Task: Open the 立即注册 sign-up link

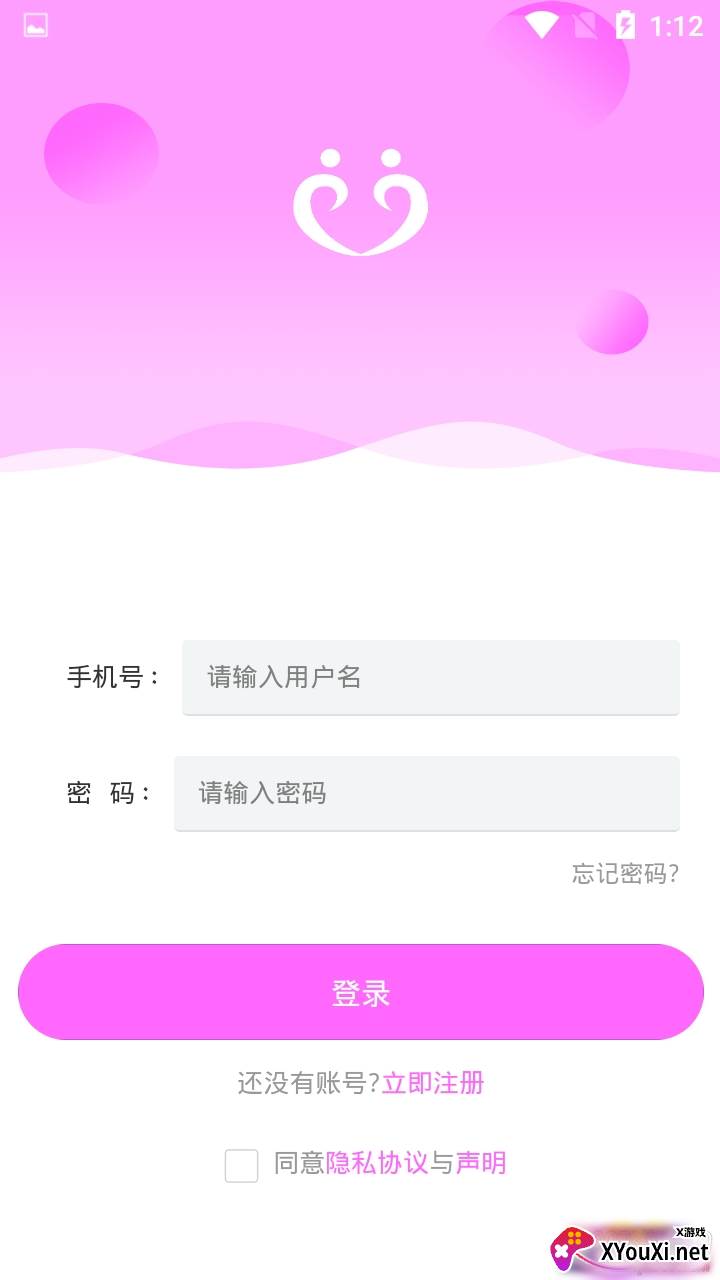Action: click(x=433, y=1083)
